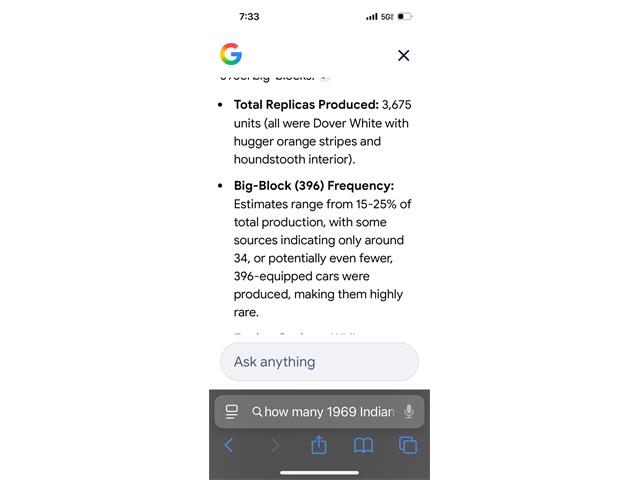Show all open Safari tabs

click(407, 446)
